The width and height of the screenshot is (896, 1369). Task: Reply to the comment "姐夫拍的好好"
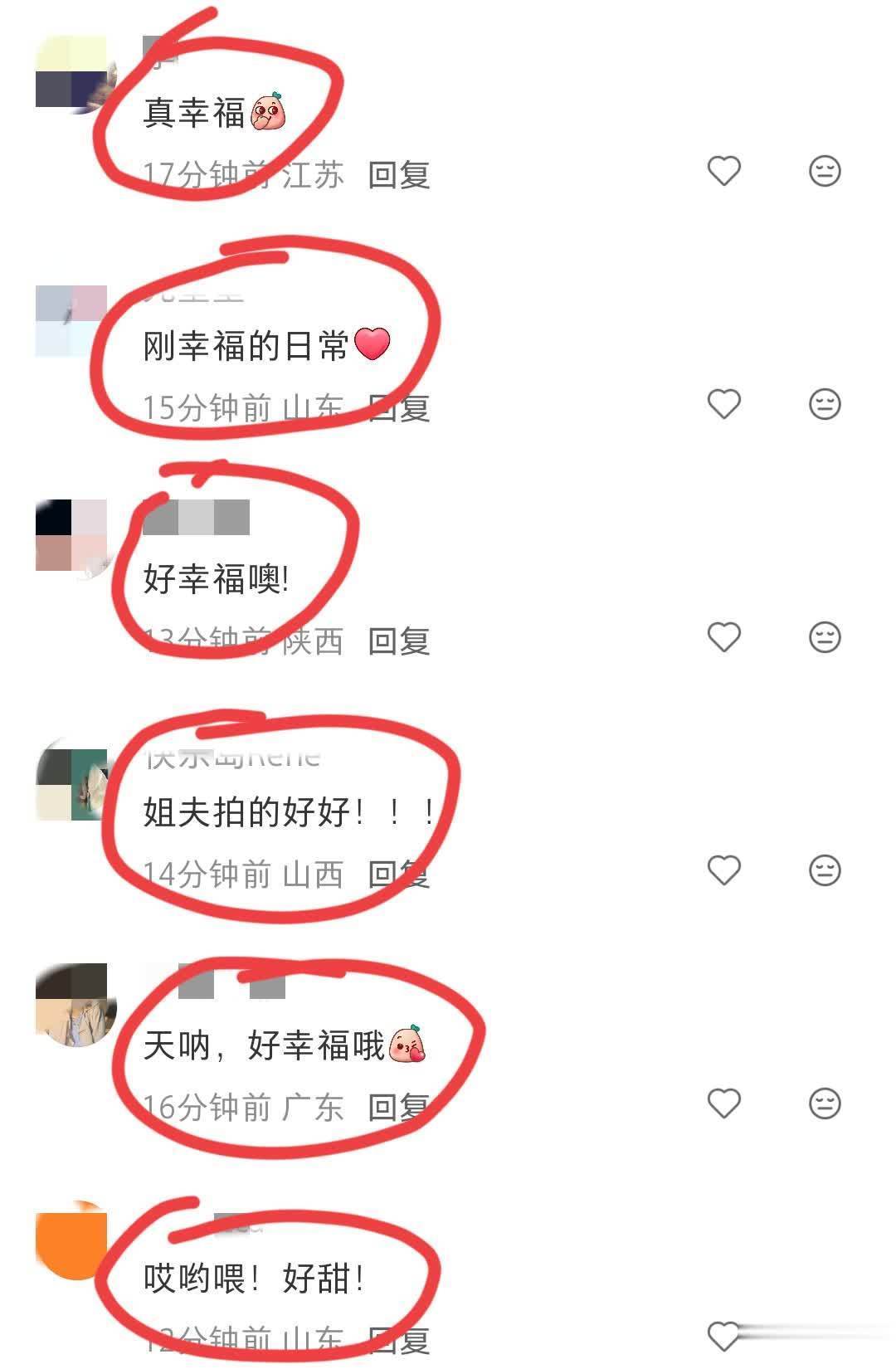399,875
